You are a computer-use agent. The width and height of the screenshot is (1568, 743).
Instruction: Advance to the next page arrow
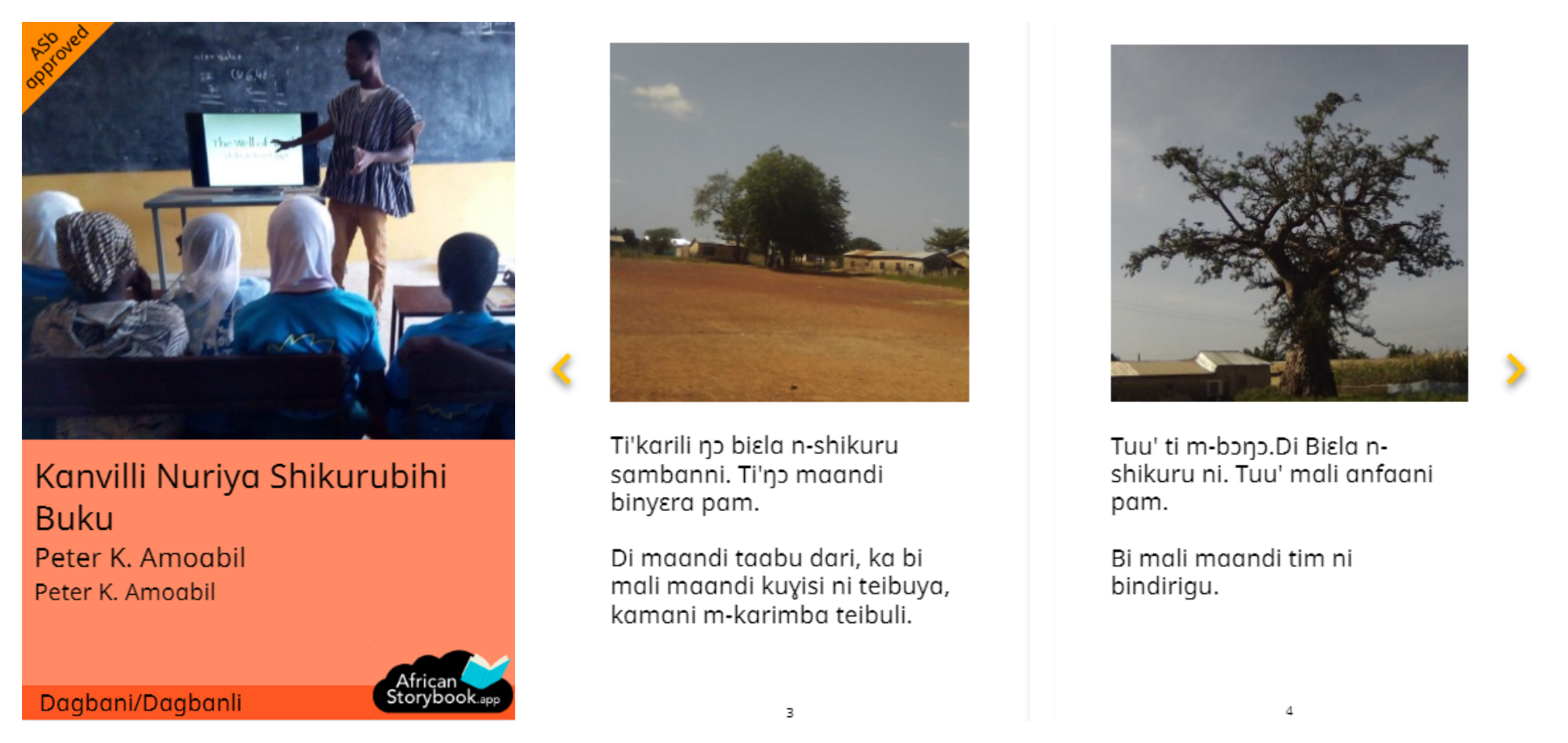click(x=1515, y=369)
